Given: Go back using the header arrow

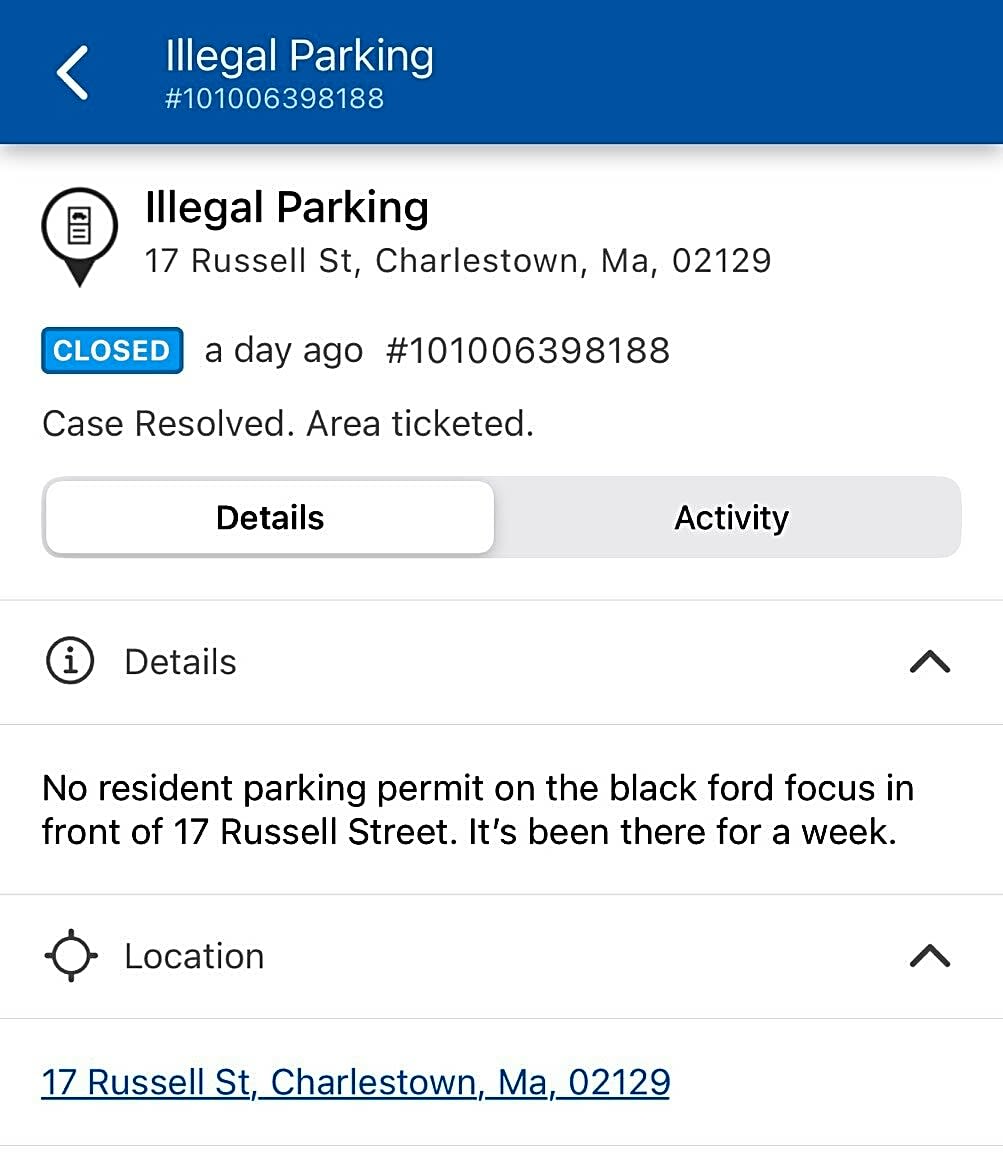Looking at the screenshot, I should pyautogui.click(x=73, y=72).
